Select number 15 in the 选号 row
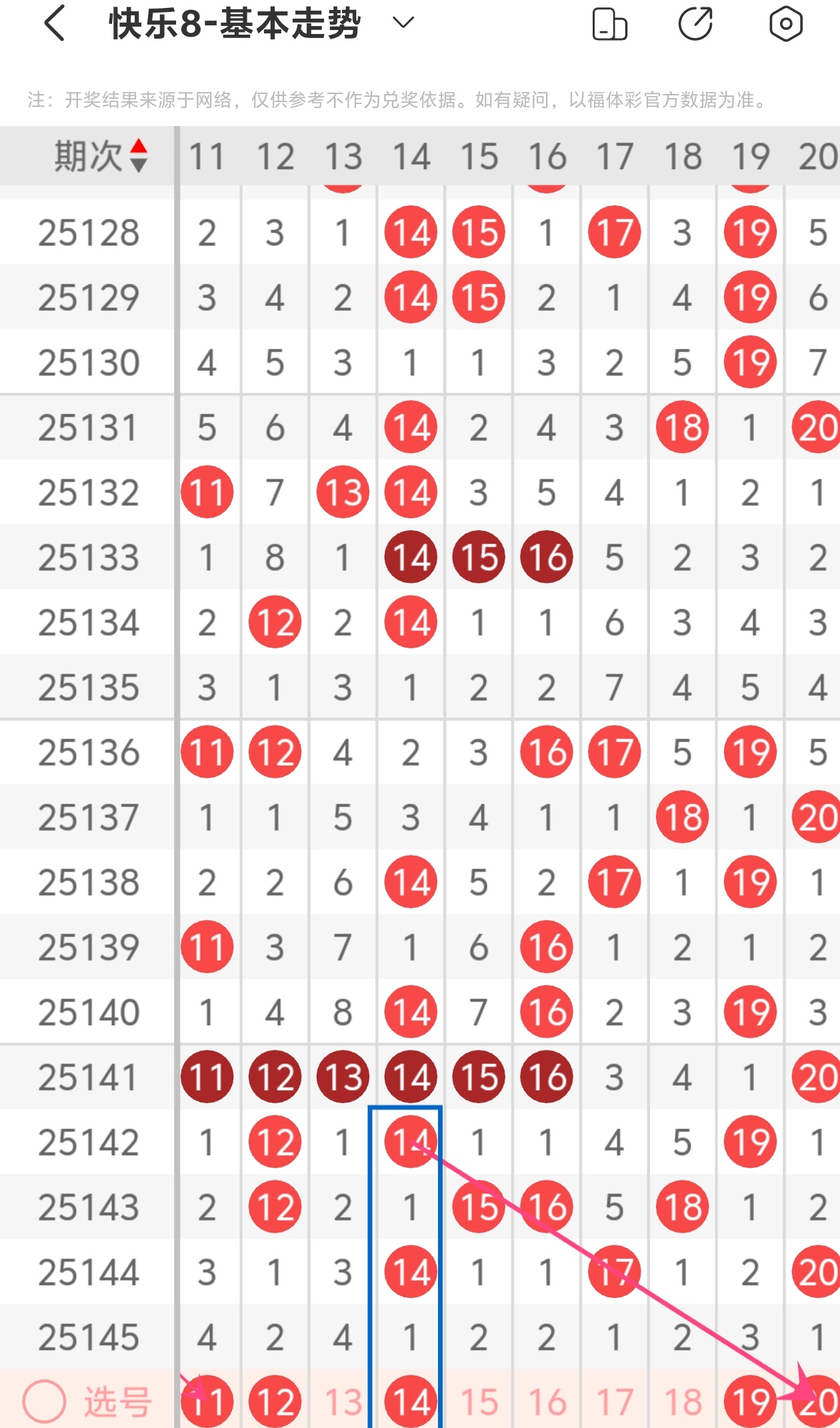 tap(479, 1402)
